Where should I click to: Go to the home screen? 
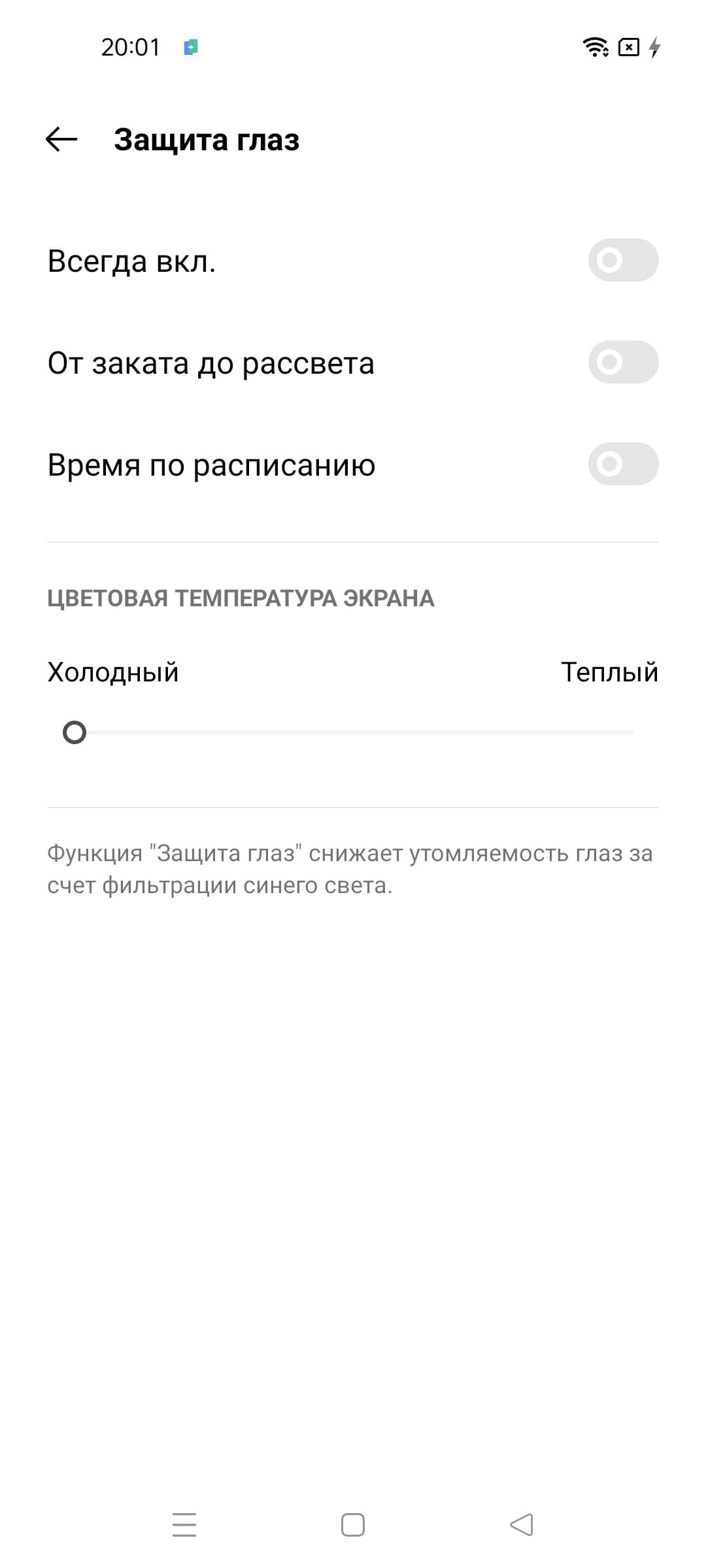[x=353, y=1525]
